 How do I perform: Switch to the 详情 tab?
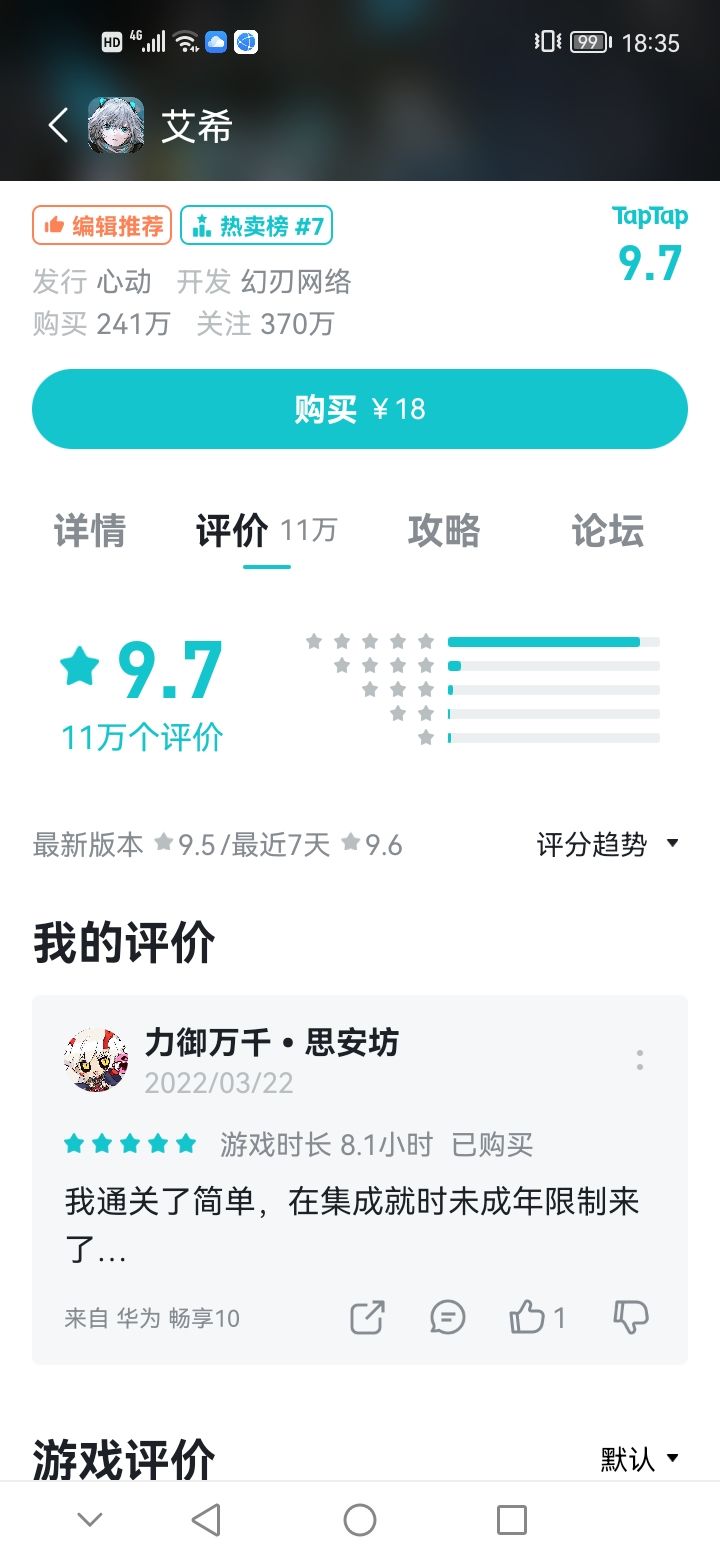(89, 532)
